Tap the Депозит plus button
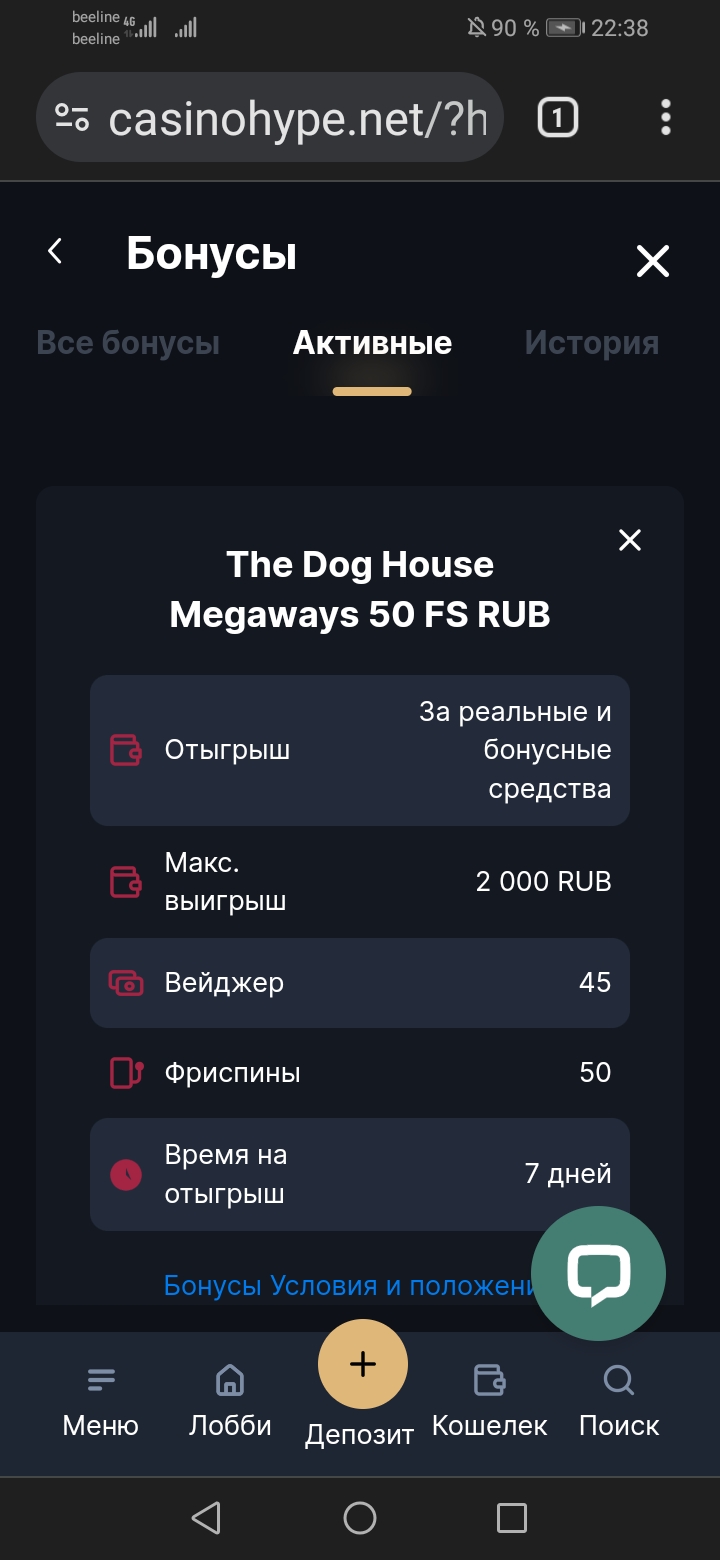The width and height of the screenshot is (720, 1560). (362, 1364)
